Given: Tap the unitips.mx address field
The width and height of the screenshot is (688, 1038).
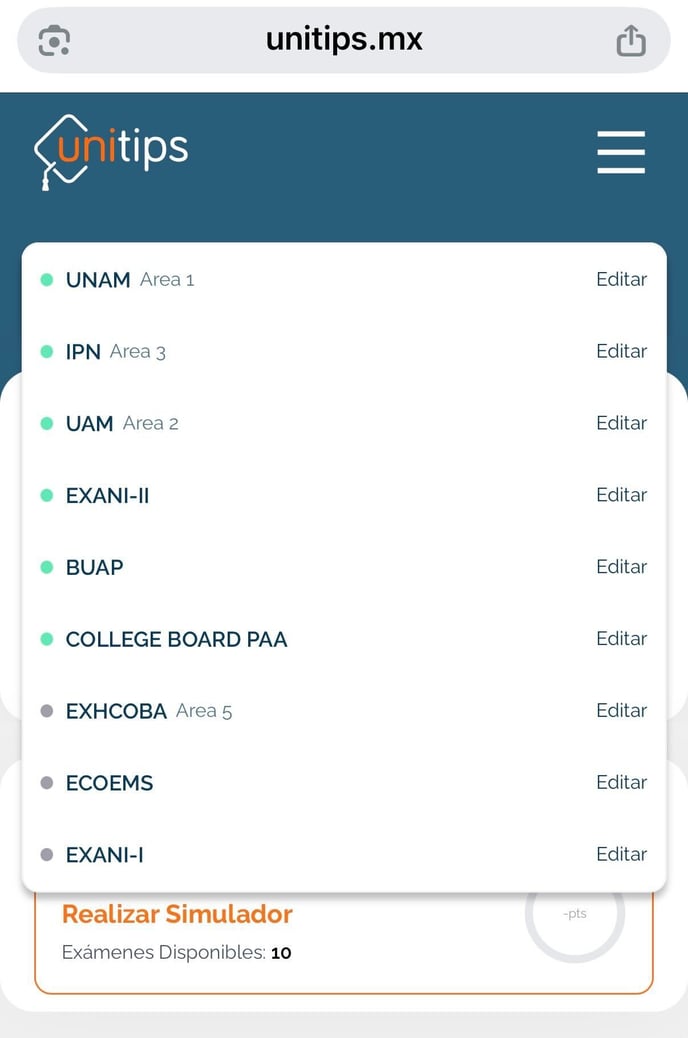Looking at the screenshot, I should click(x=344, y=40).
